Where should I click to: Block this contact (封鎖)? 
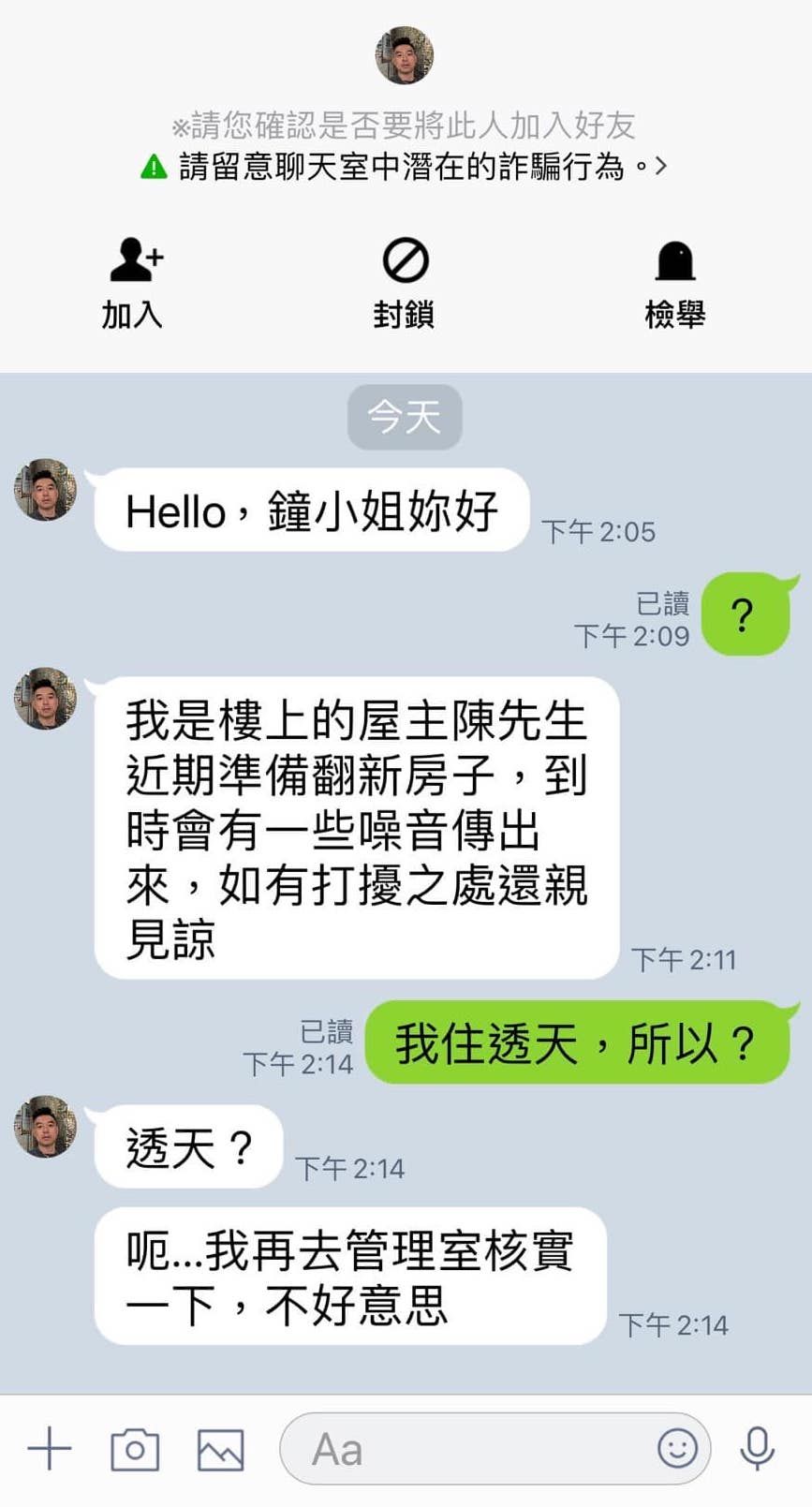point(405,281)
